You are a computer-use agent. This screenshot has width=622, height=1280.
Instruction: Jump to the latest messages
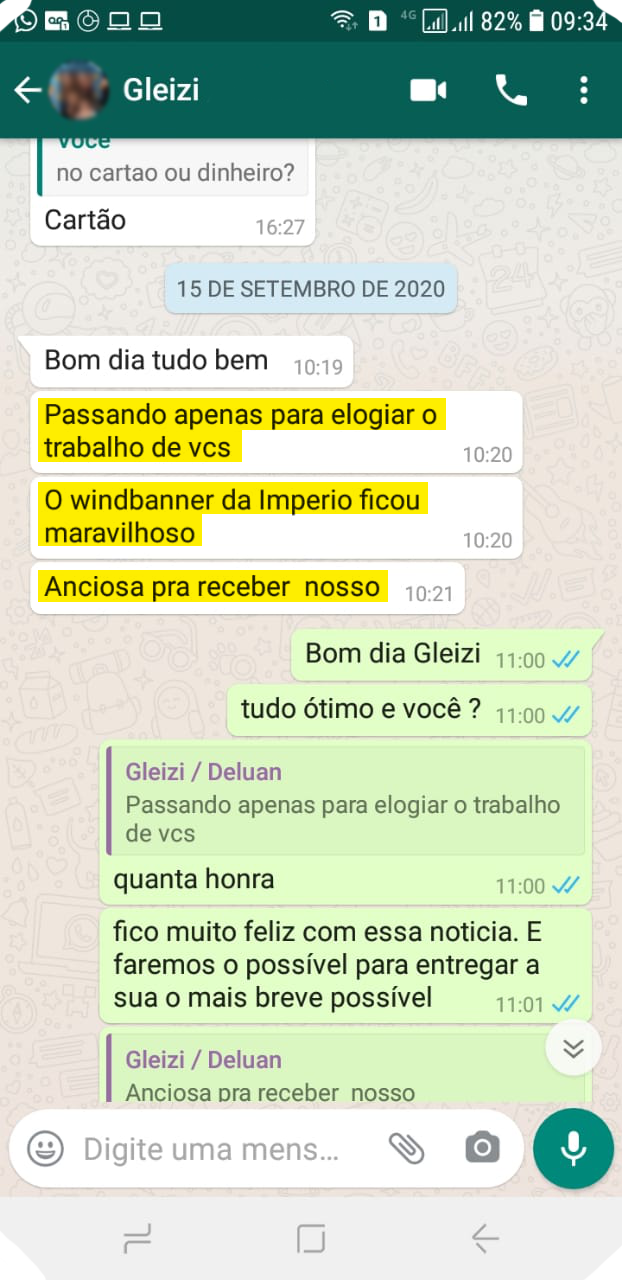573,1048
